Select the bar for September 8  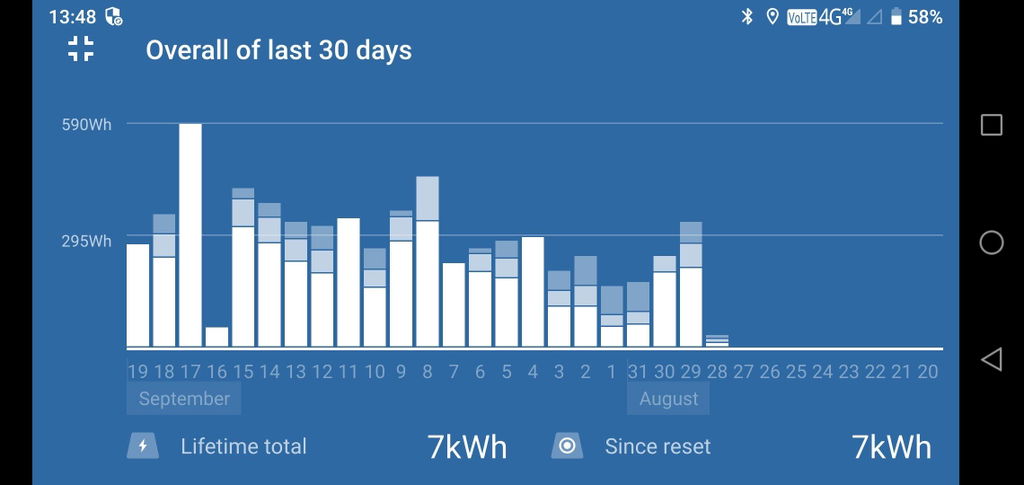[x=427, y=261]
